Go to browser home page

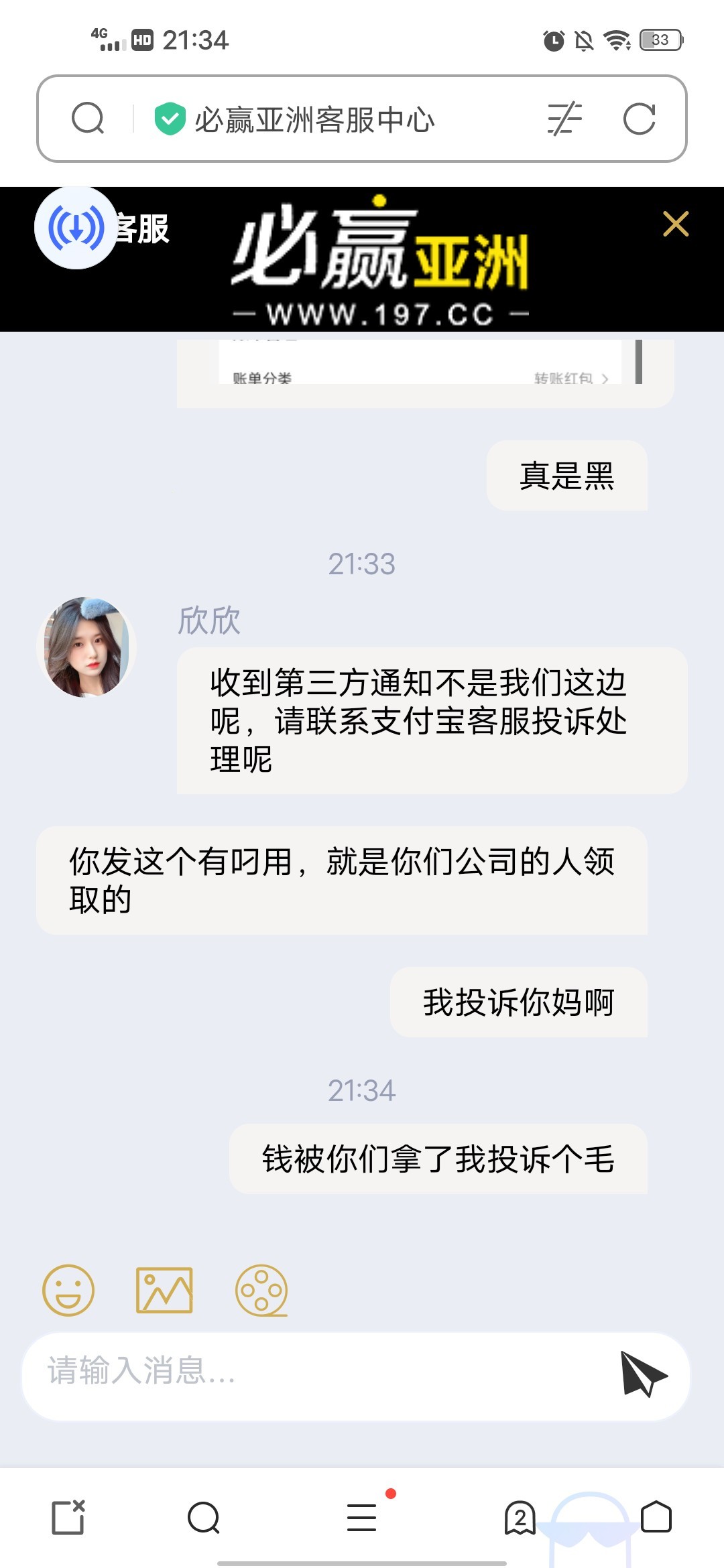656,1517
